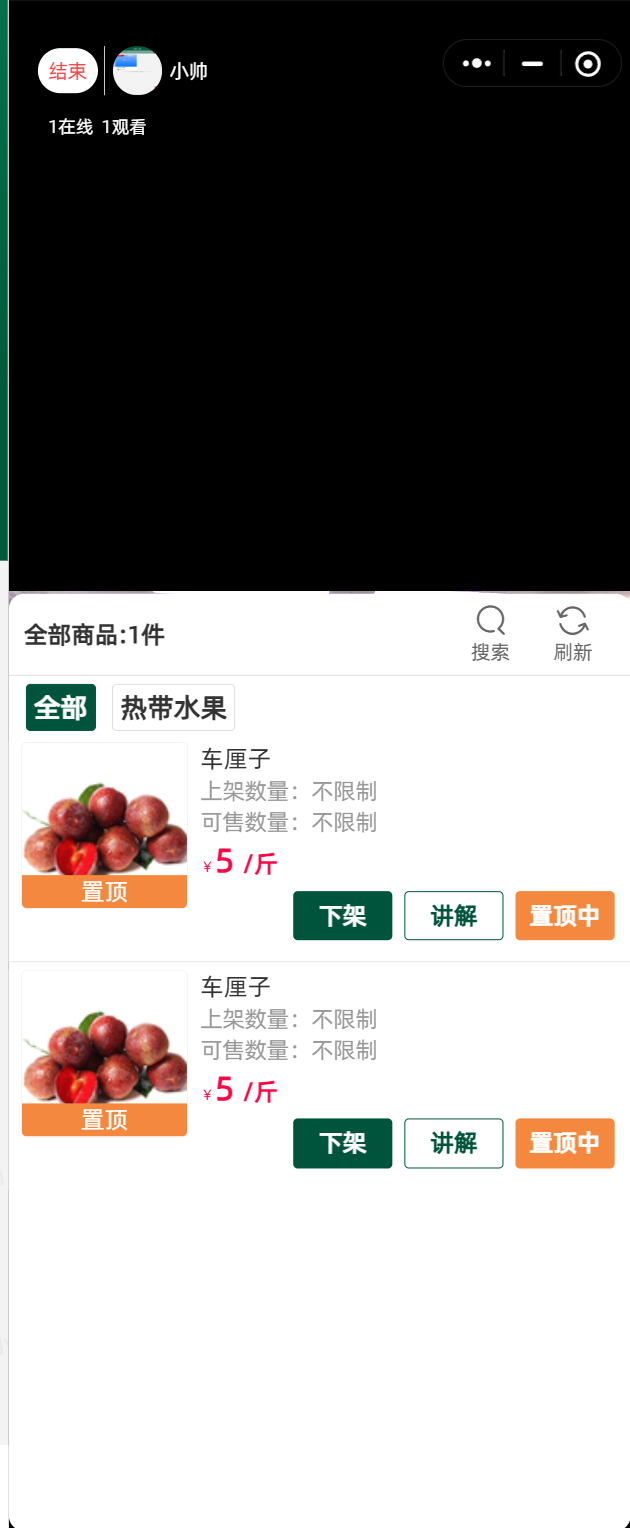Open 小帅's host avatar
This screenshot has height=1528, width=630.
tap(137, 71)
